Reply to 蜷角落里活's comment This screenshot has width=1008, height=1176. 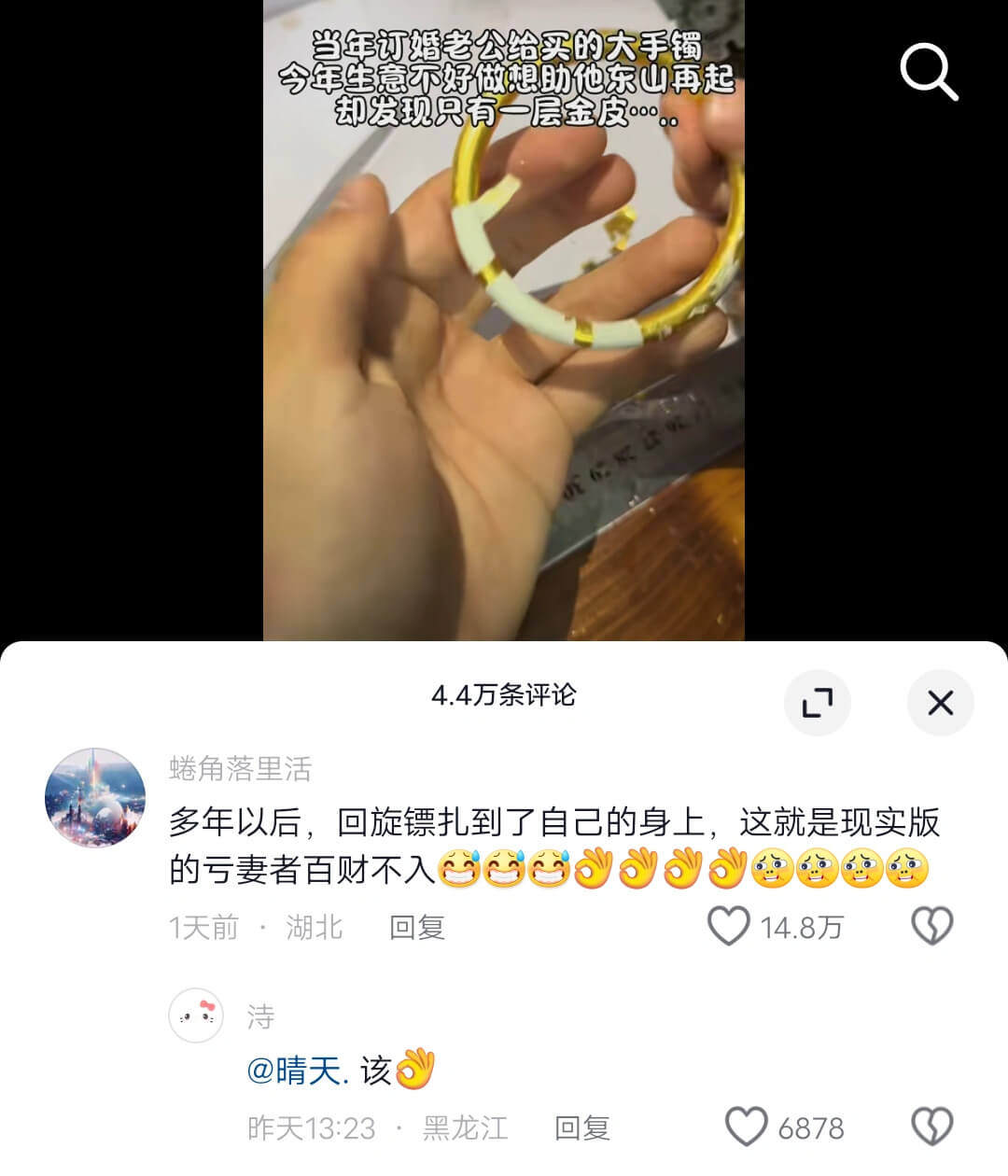pos(416,927)
